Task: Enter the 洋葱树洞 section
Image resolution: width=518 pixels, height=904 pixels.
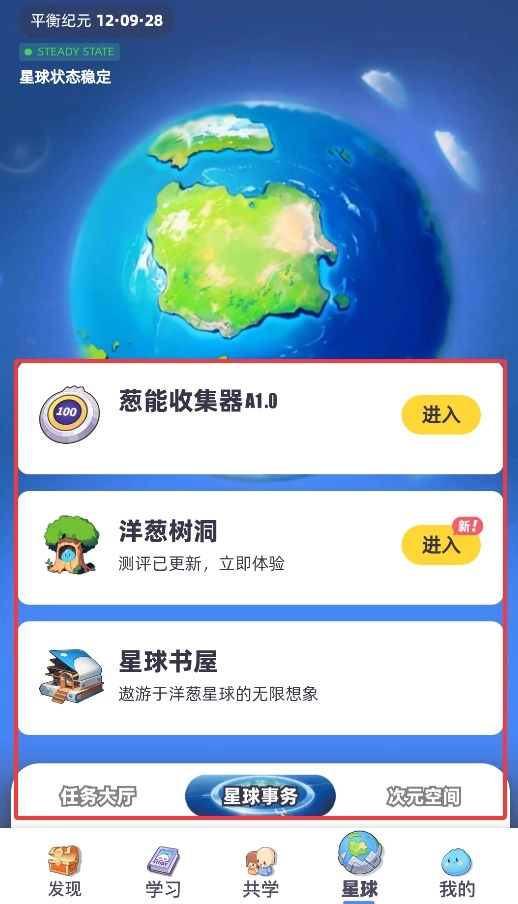Action: (x=441, y=544)
